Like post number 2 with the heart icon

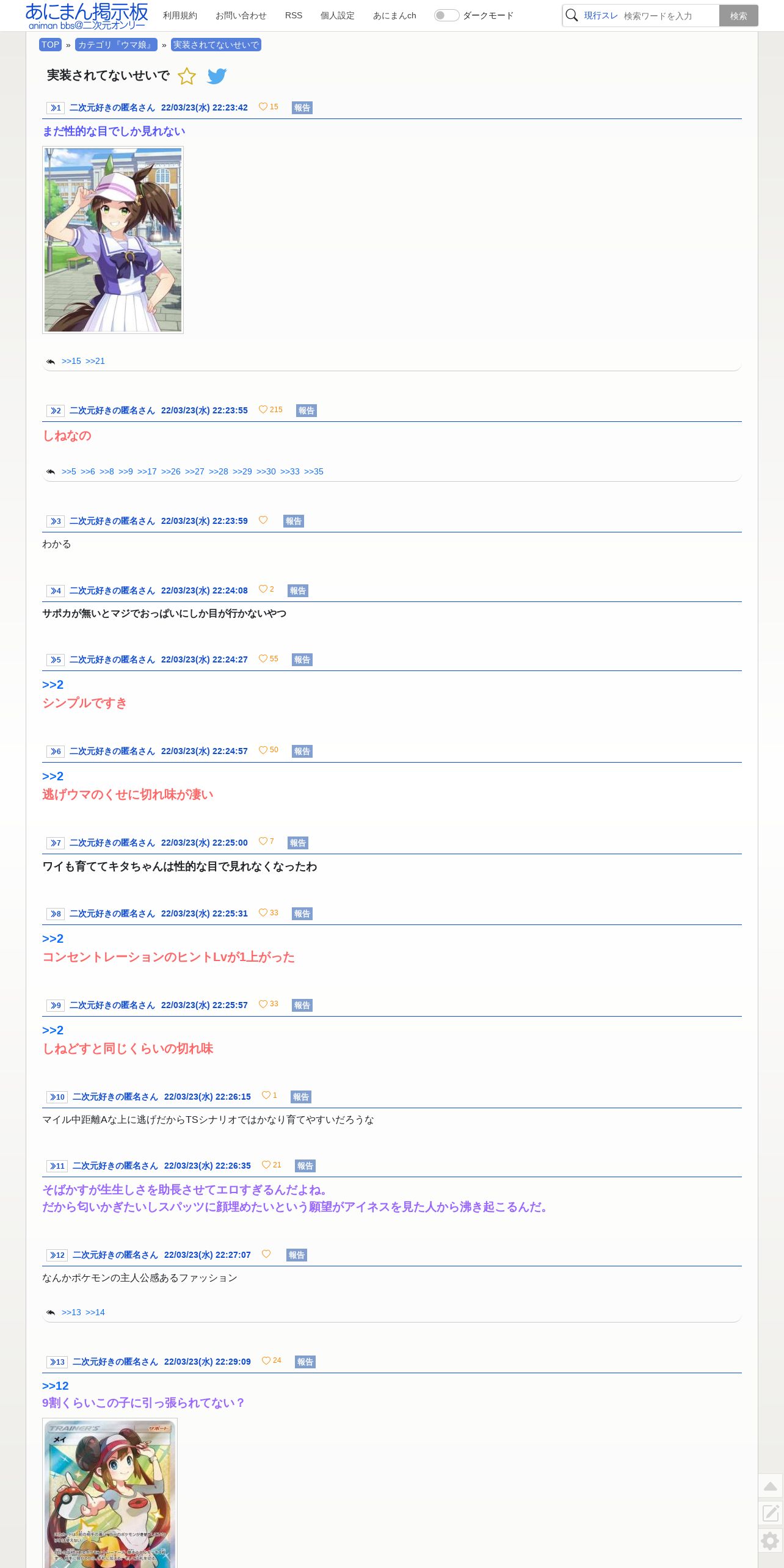point(263,410)
